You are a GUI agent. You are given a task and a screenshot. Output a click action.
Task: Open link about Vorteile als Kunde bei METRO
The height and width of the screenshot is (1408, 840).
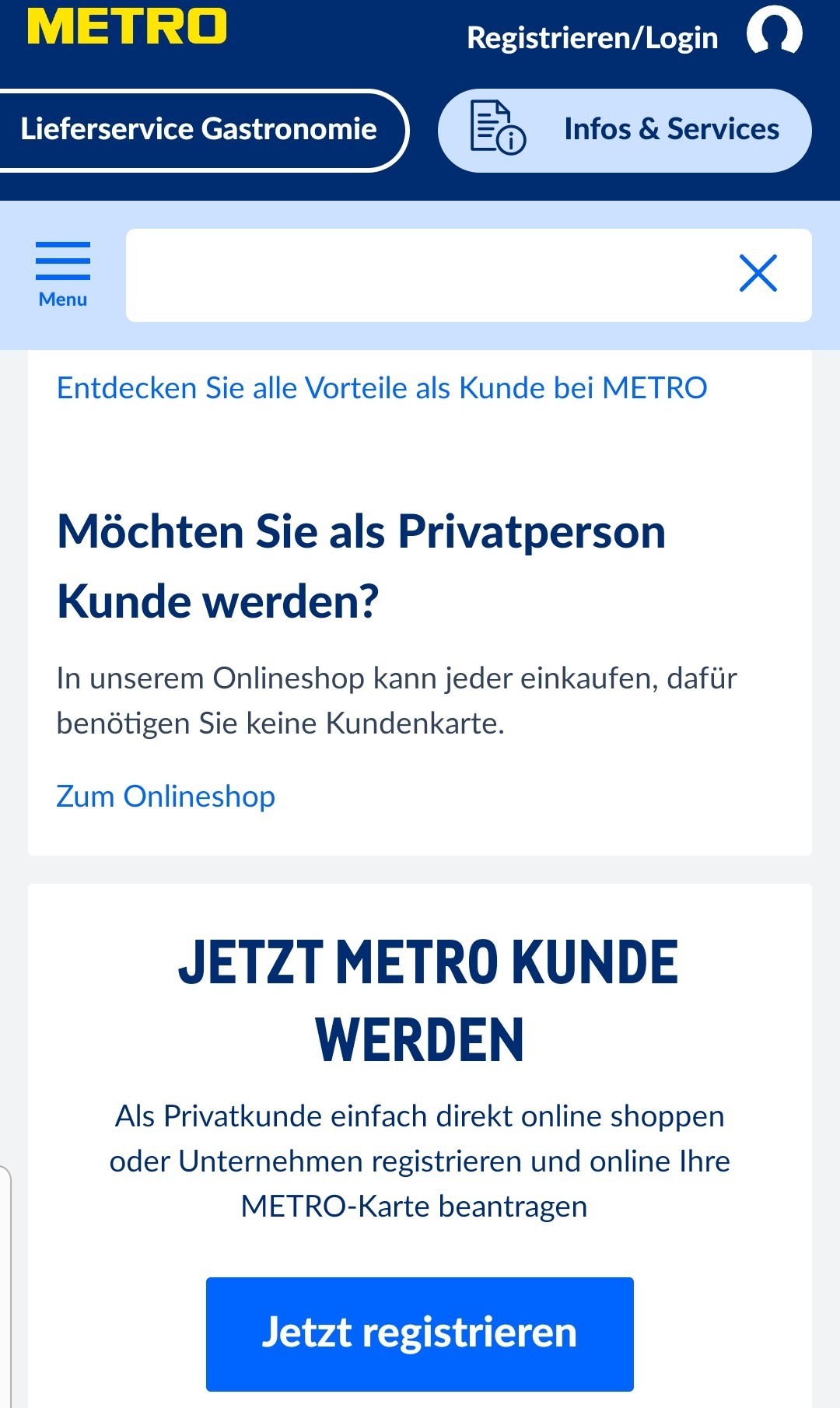click(382, 387)
